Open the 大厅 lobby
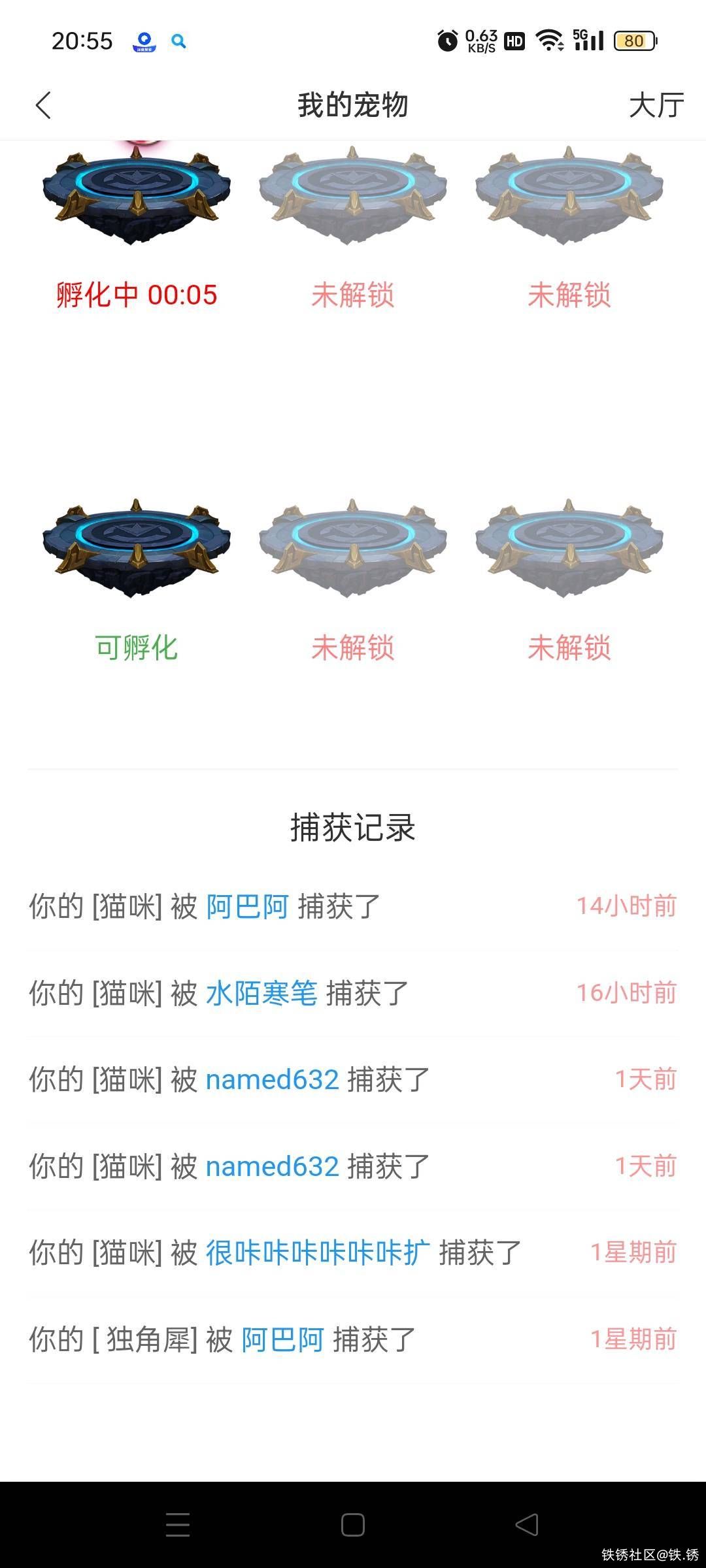This screenshot has width=706, height=1568. [656, 106]
